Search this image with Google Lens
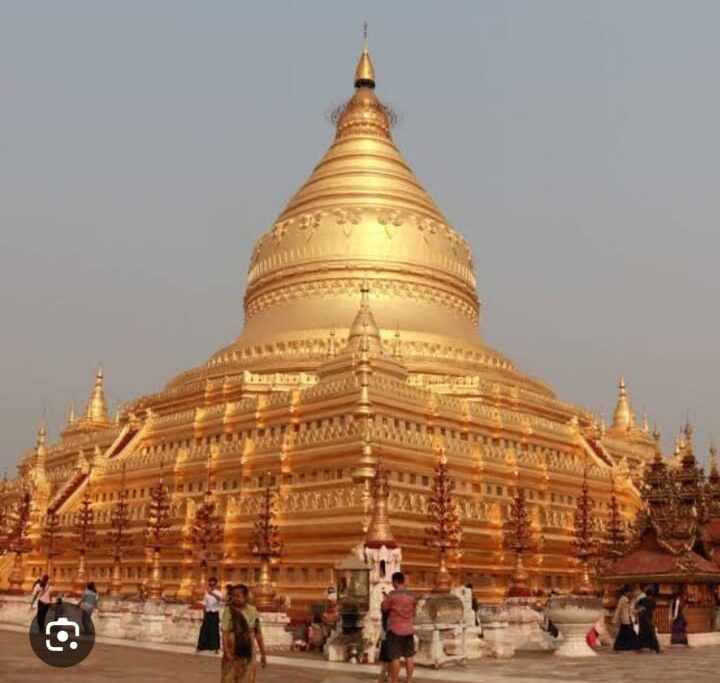Screen dimensions: 720x683 point(62,634)
